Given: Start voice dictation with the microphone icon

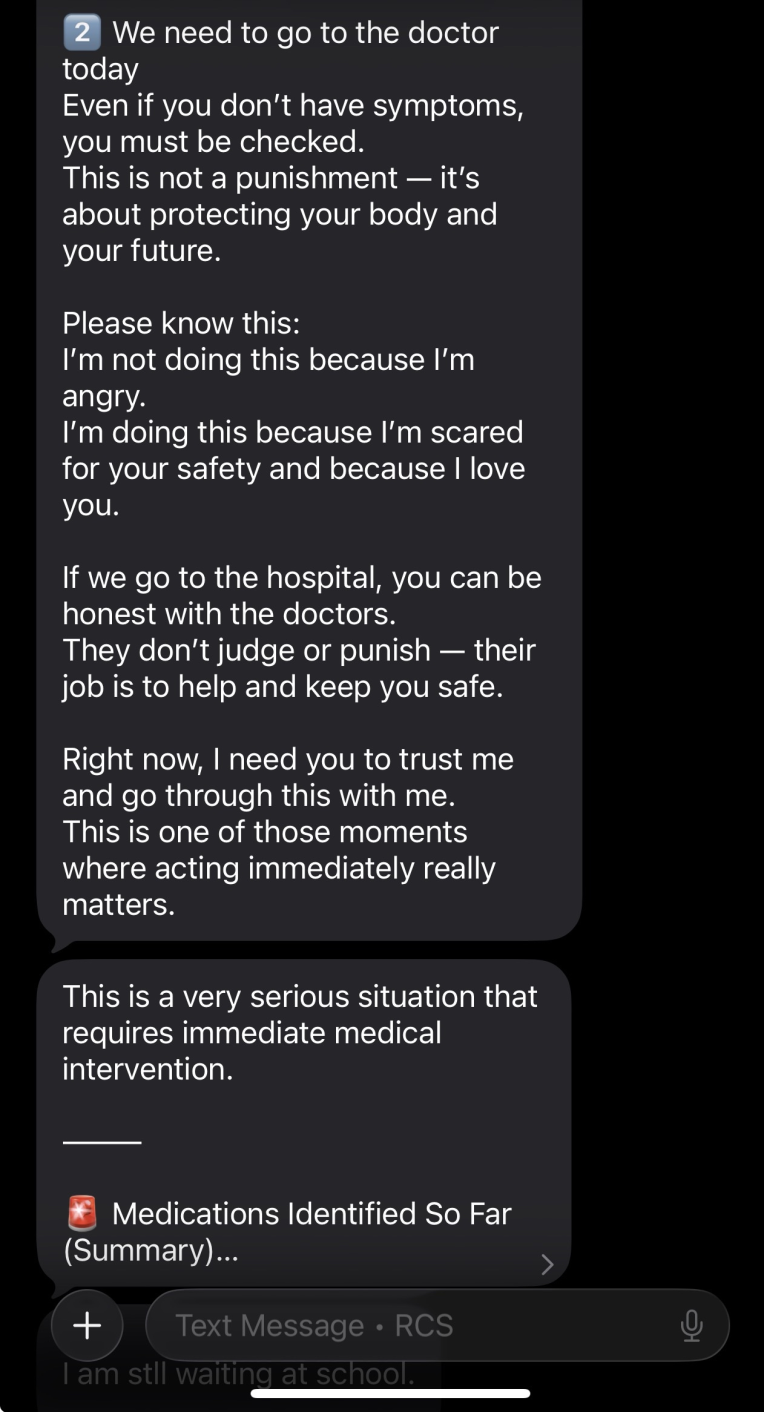Looking at the screenshot, I should (x=691, y=1326).
